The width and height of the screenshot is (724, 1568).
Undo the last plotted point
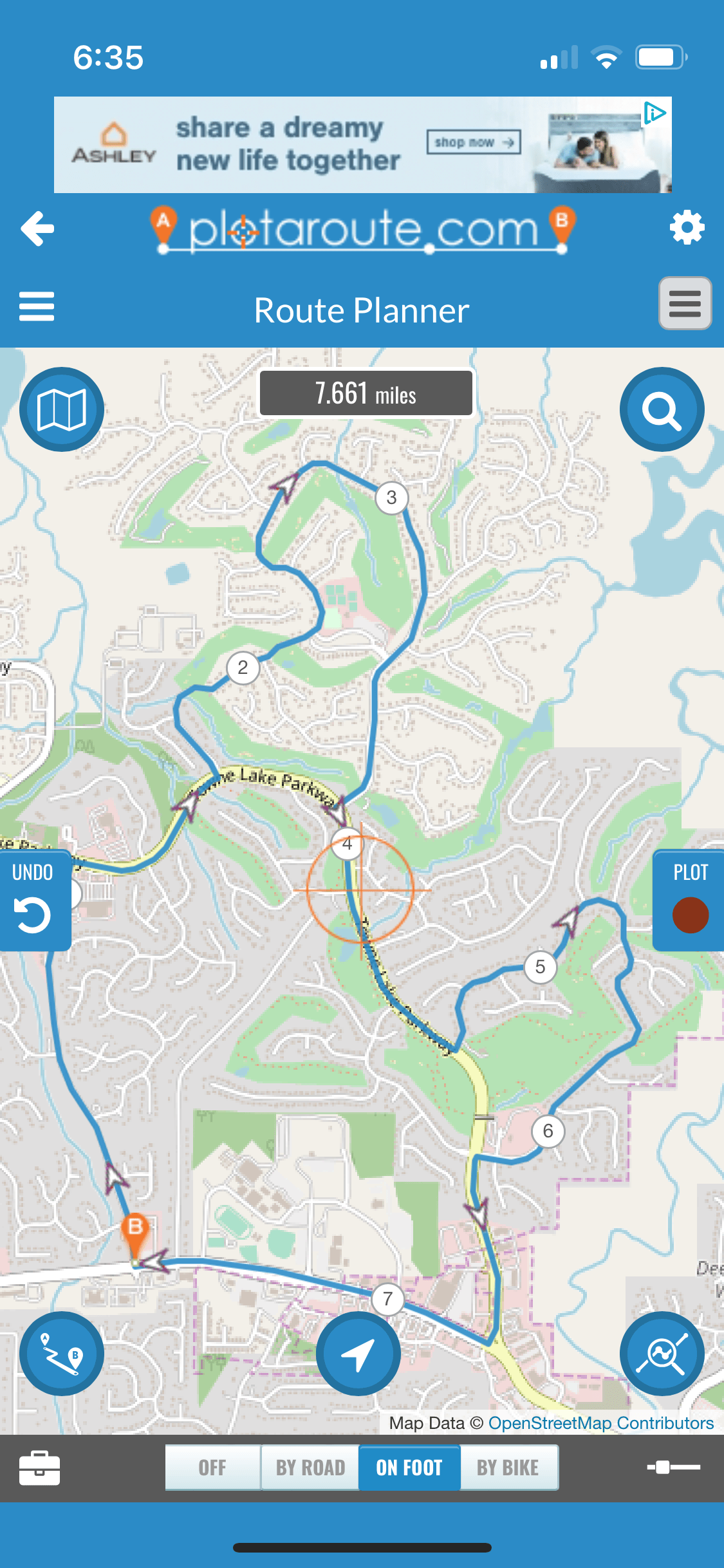click(33, 900)
